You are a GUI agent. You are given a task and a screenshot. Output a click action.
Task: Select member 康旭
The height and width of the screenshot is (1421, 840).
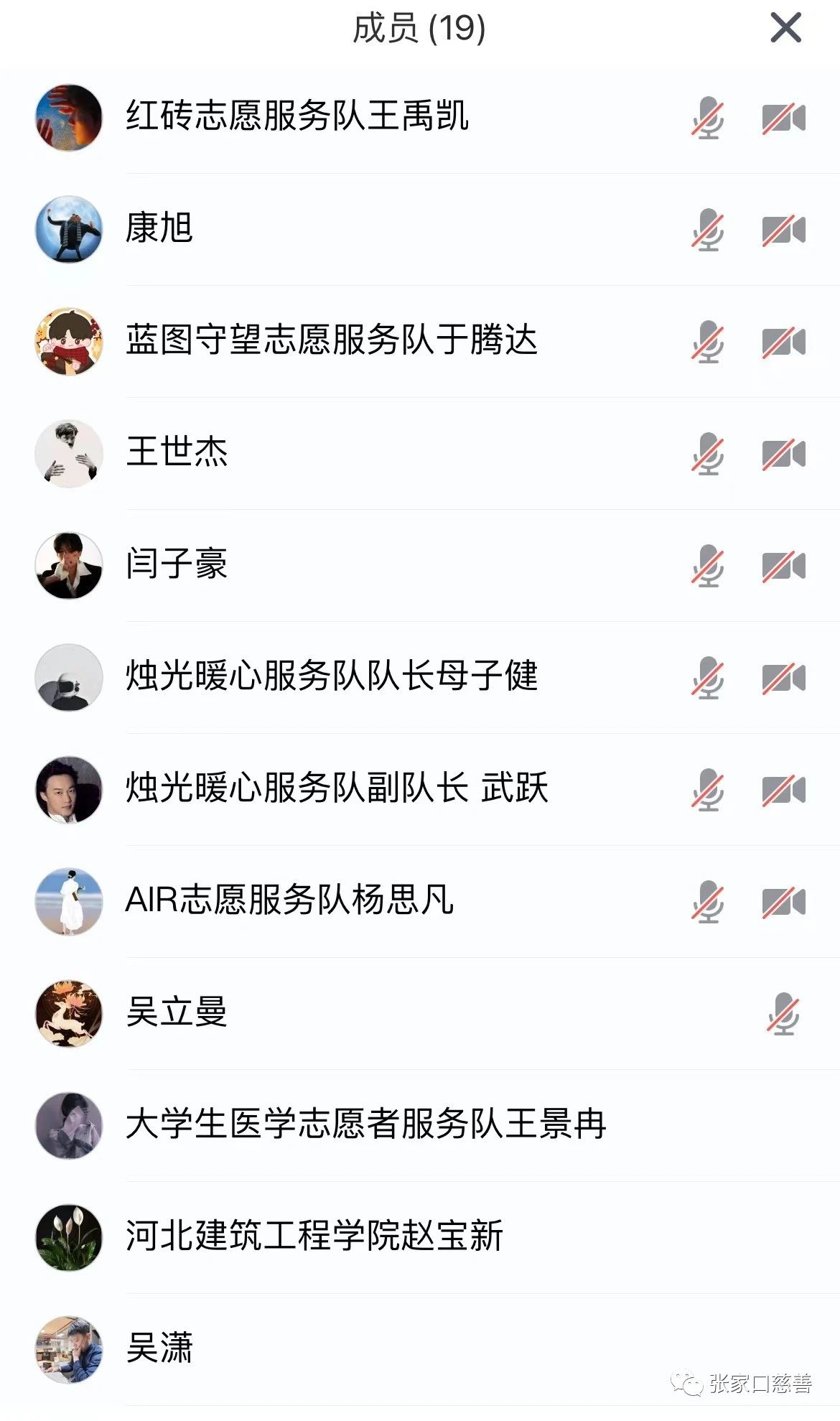click(x=159, y=228)
